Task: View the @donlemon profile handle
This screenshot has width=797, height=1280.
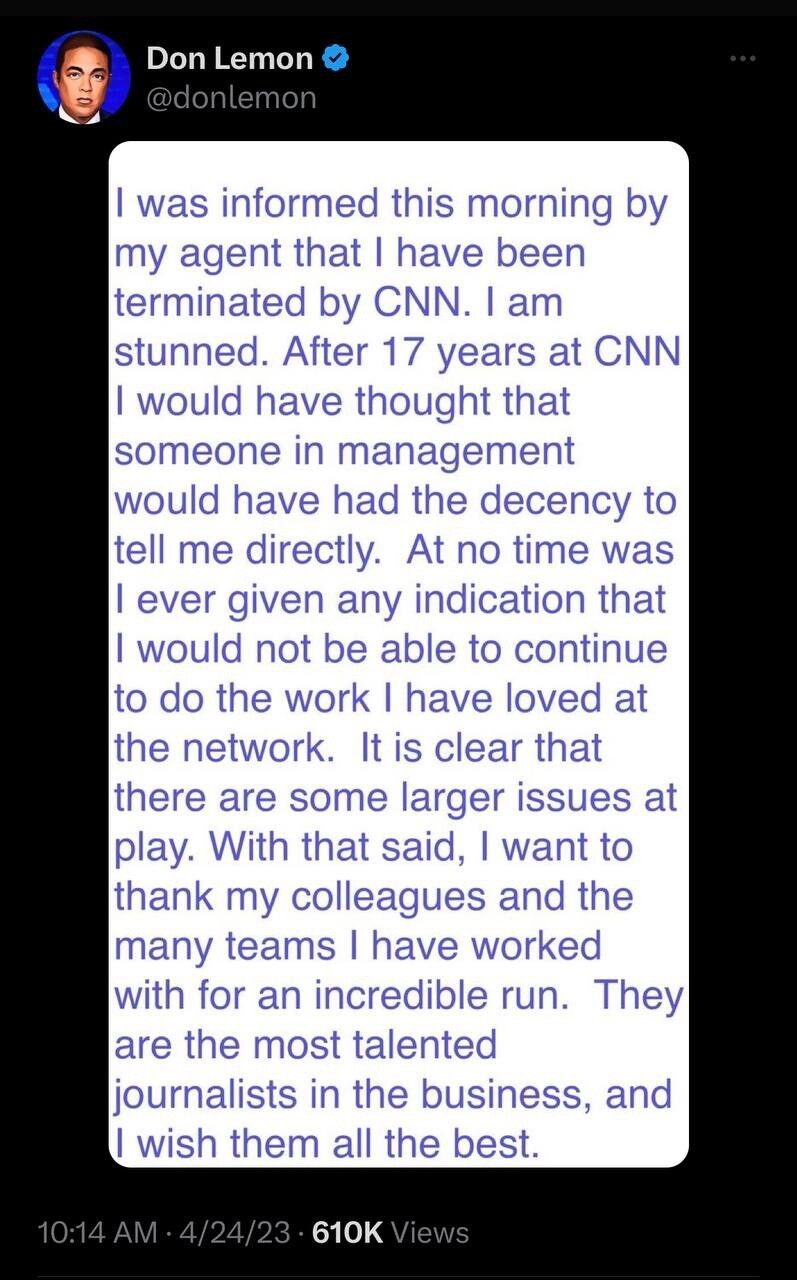Action: click(231, 97)
